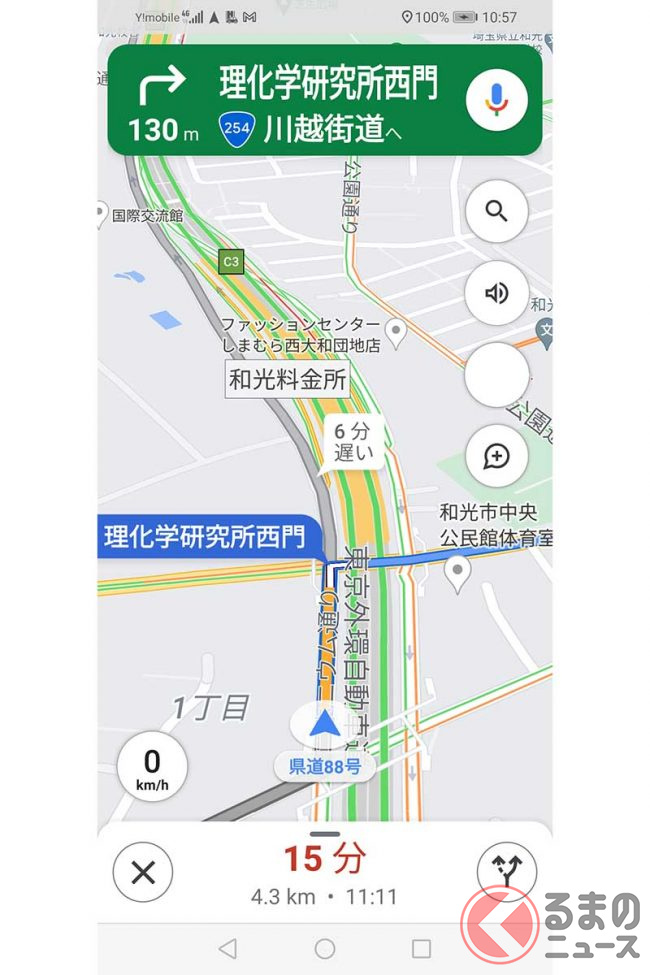Tap the 0 km/h speedometer
This screenshot has height=975, width=650.
click(151, 768)
